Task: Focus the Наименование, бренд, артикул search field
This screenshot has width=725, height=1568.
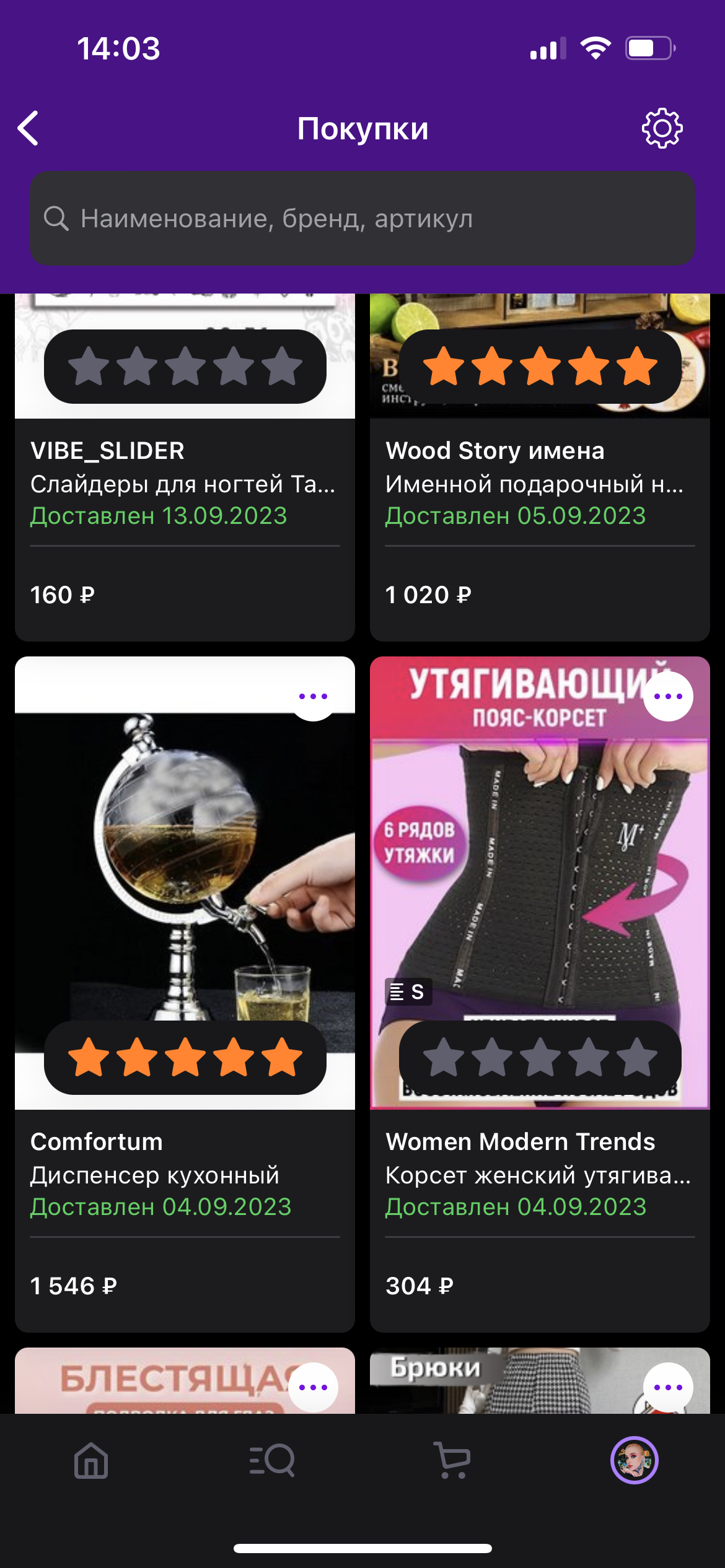Action: coord(362,219)
